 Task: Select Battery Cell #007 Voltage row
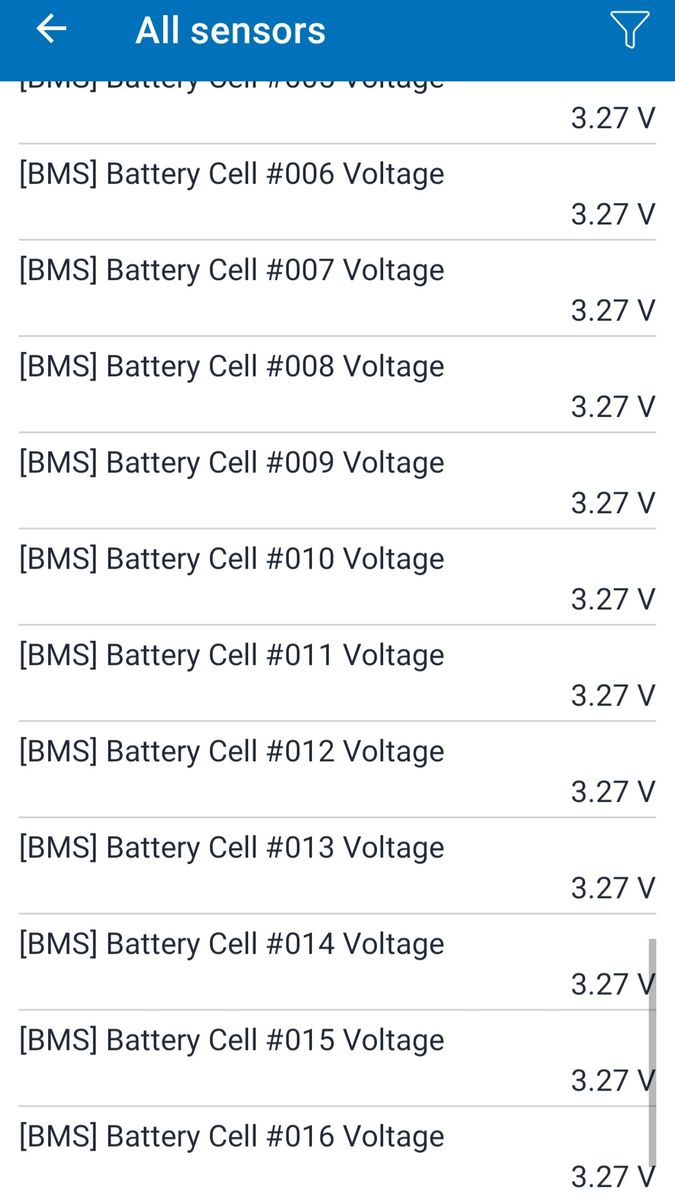click(x=337, y=288)
